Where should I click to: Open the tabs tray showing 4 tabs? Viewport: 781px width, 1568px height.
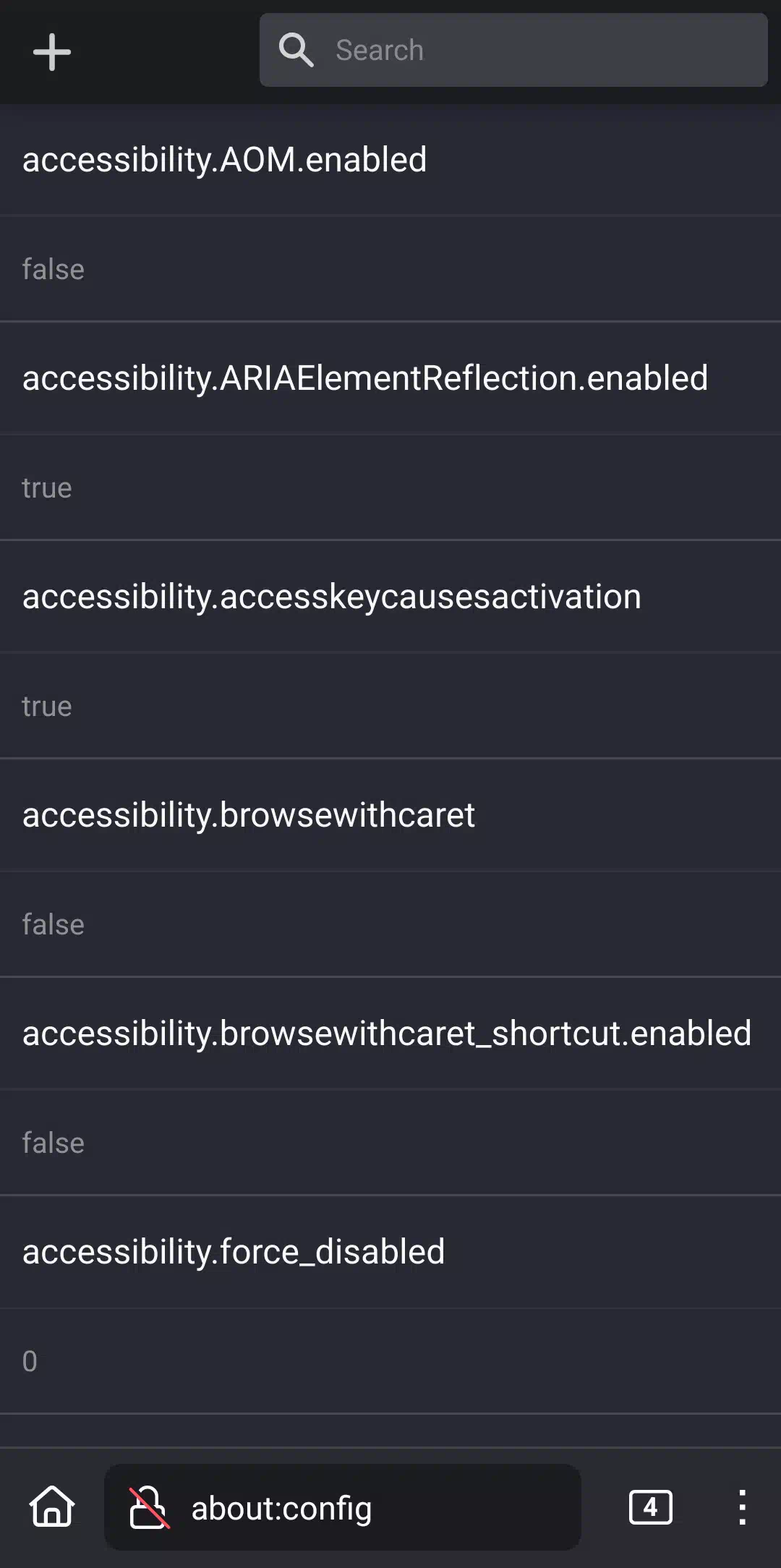point(651,1507)
